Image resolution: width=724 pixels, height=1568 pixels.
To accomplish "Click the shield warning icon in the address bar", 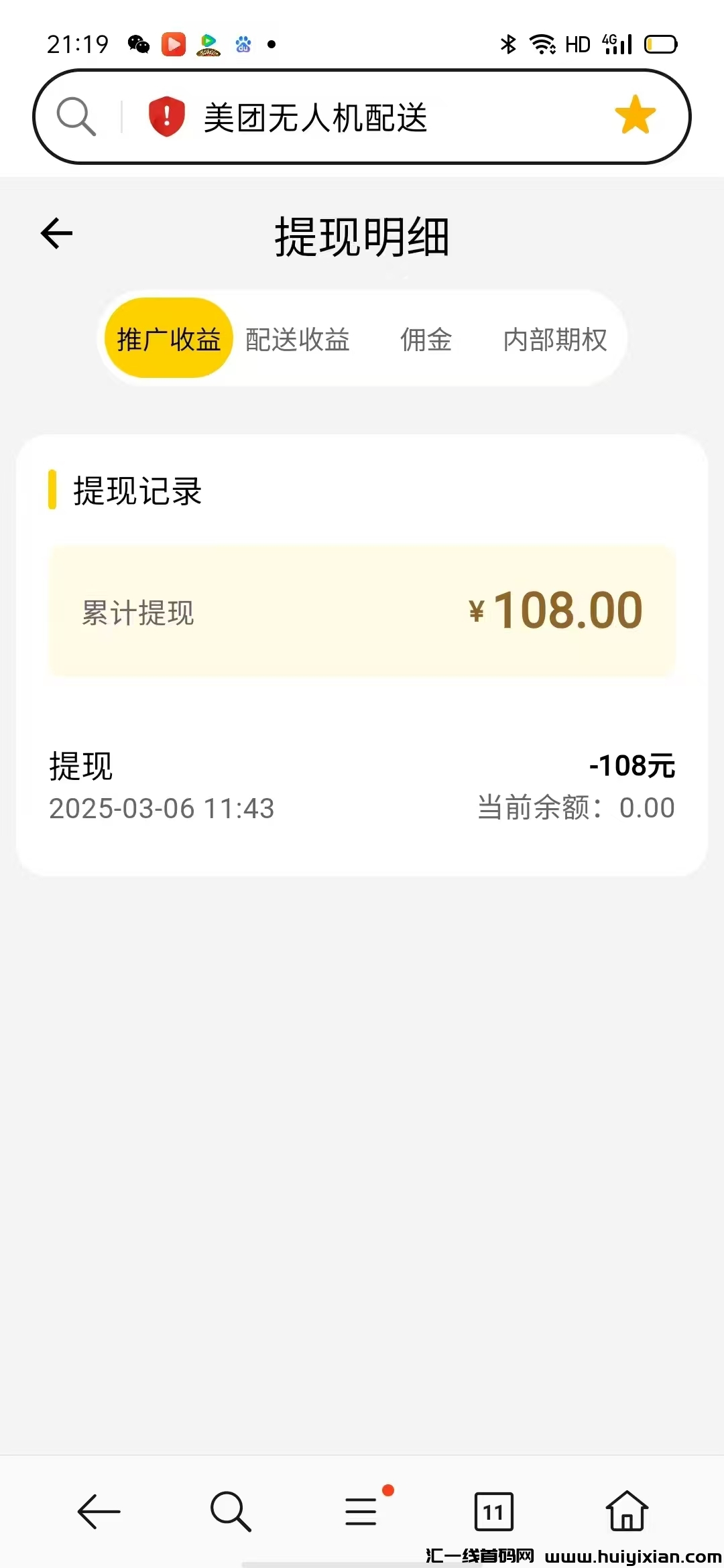I will pyautogui.click(x=166, y=115).
